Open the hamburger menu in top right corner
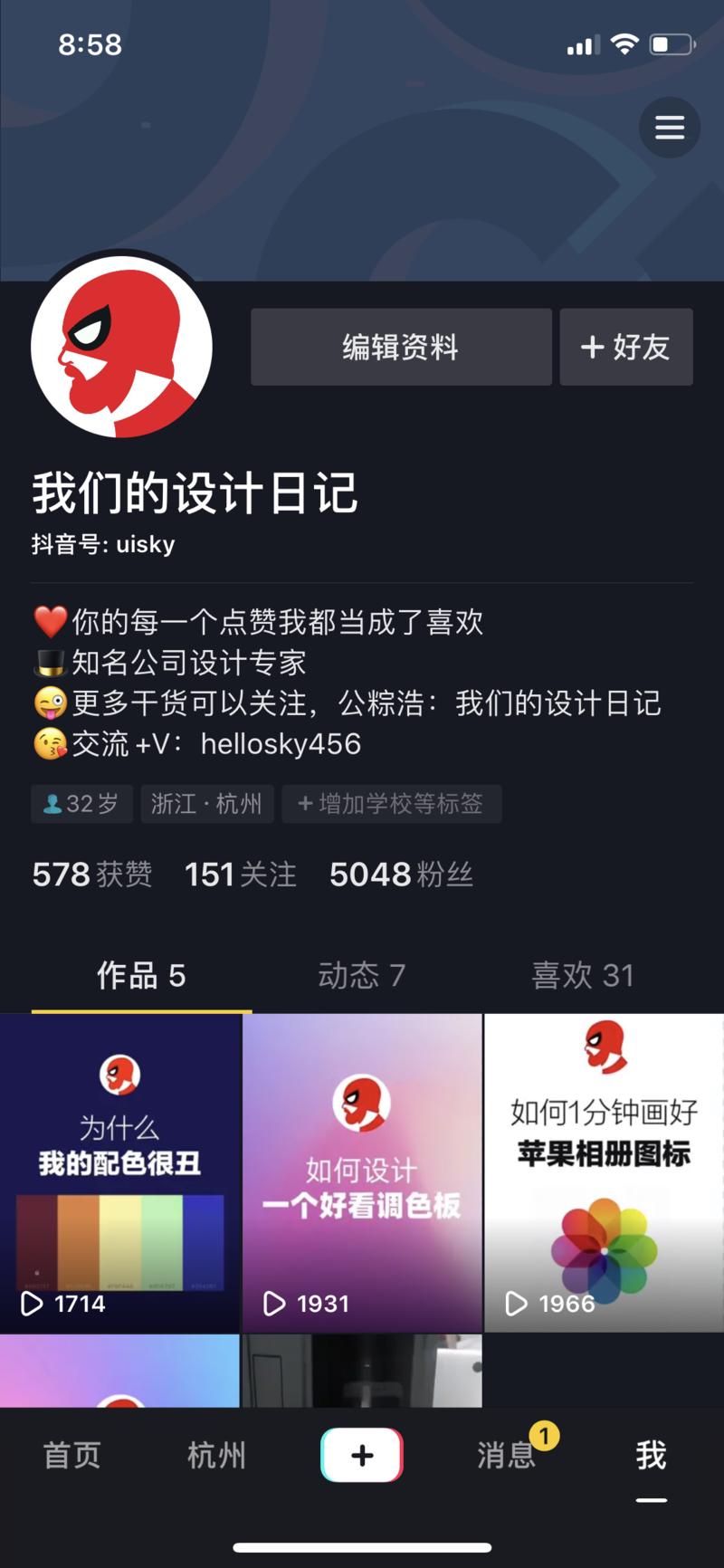Viewport: 724px width, 1568px height. pyautogui.click(x=669, y=127)
